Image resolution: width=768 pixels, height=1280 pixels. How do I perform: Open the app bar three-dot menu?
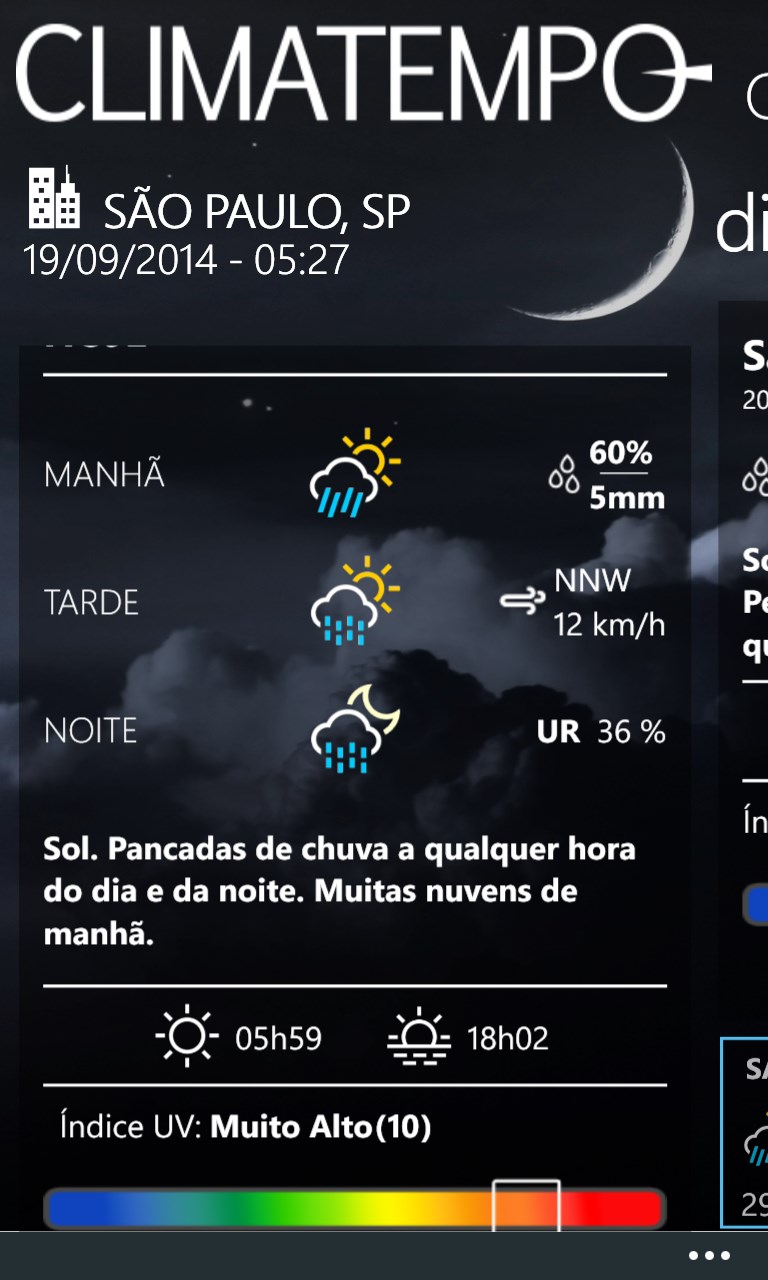(x=709, y=1256)
